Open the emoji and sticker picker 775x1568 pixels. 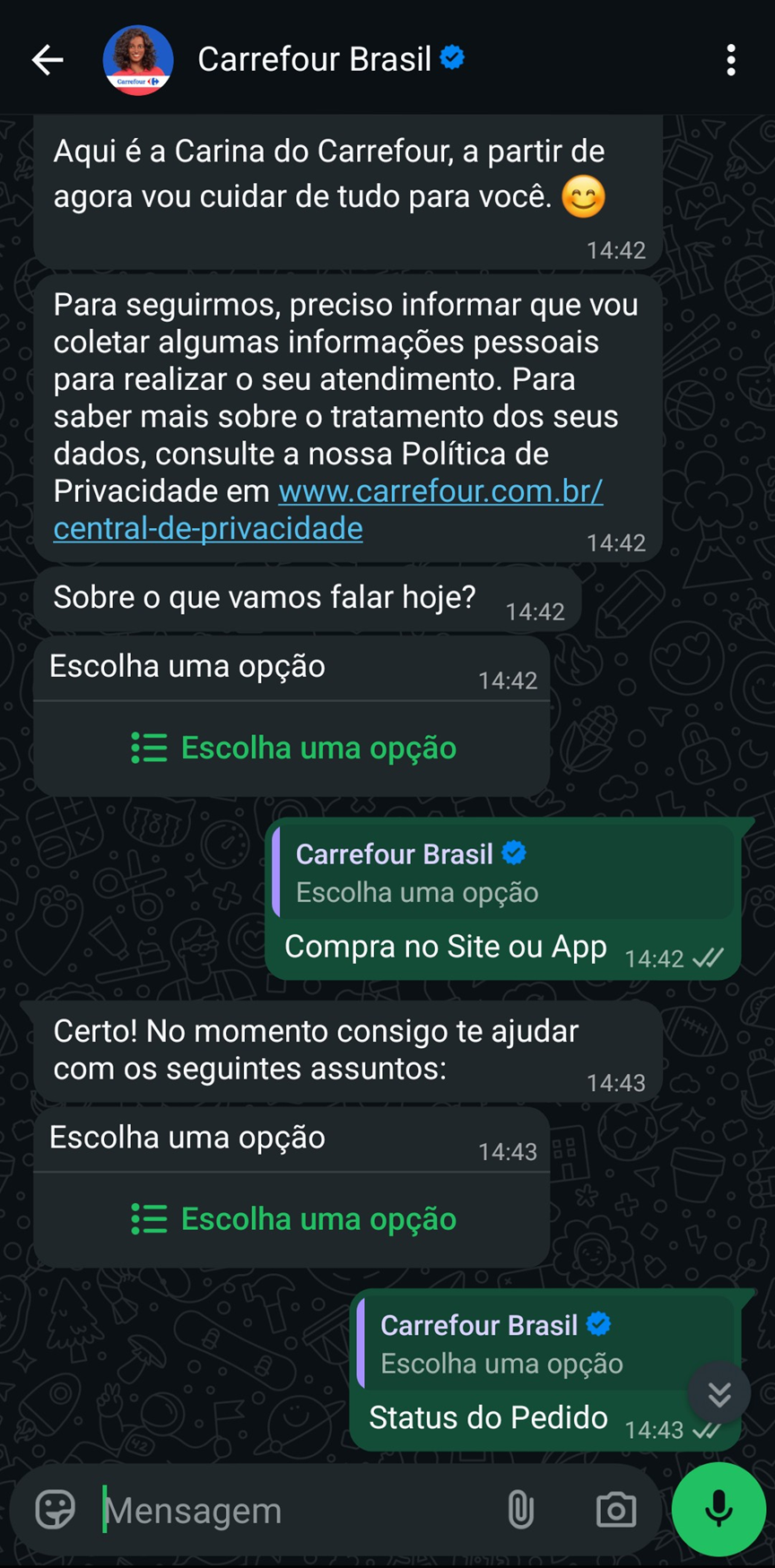coord(55,1510)
